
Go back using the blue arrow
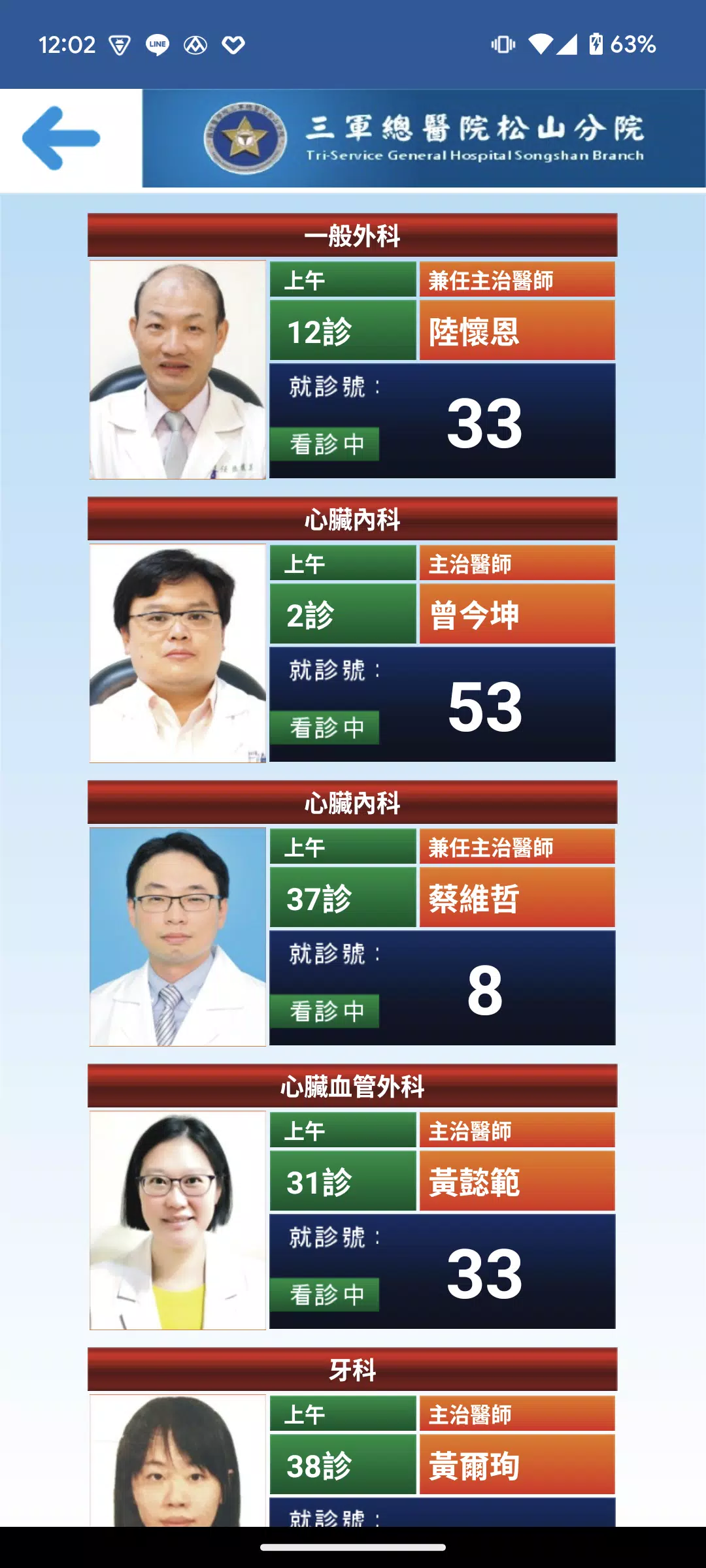click(62, 139)
